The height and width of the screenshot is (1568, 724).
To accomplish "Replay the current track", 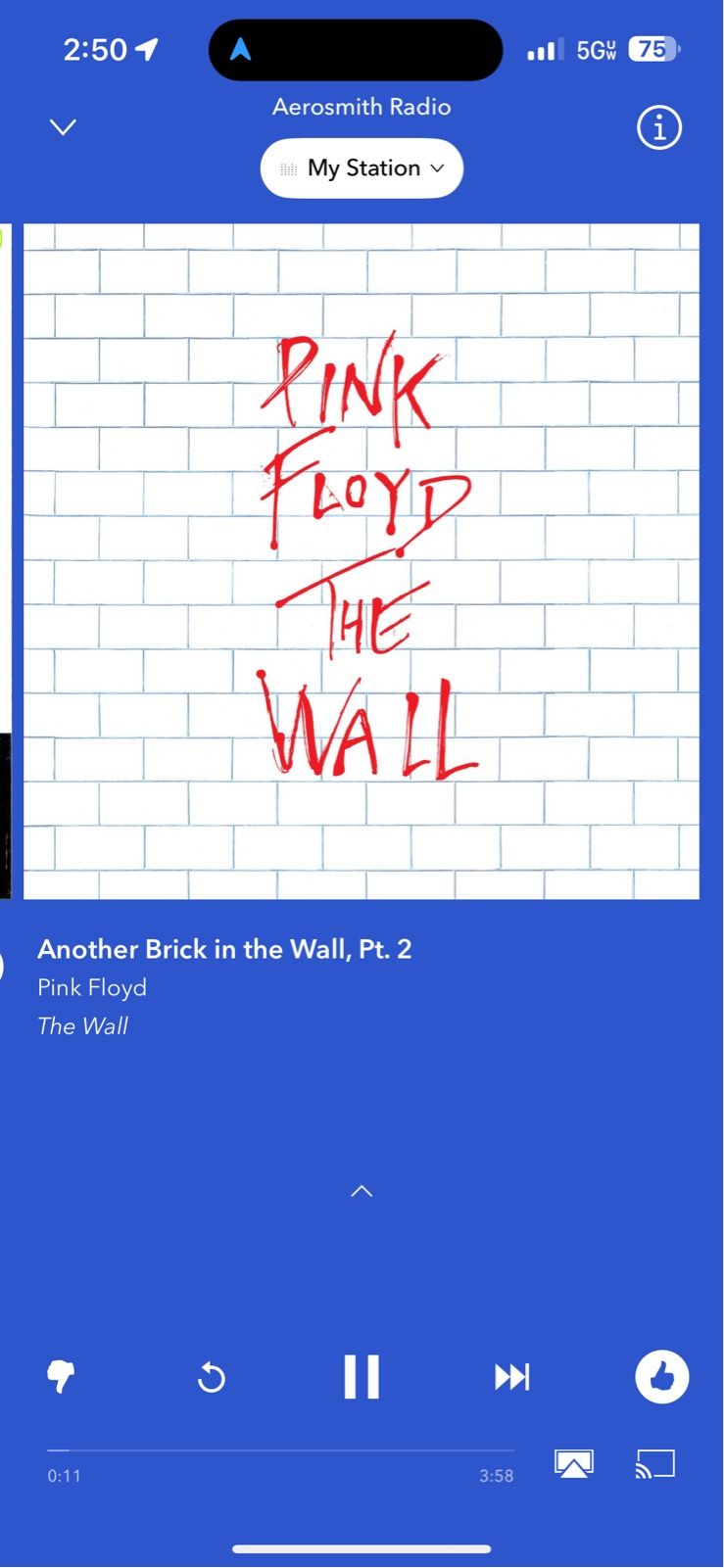I will pyautogui.click(x=211, y=1378).
